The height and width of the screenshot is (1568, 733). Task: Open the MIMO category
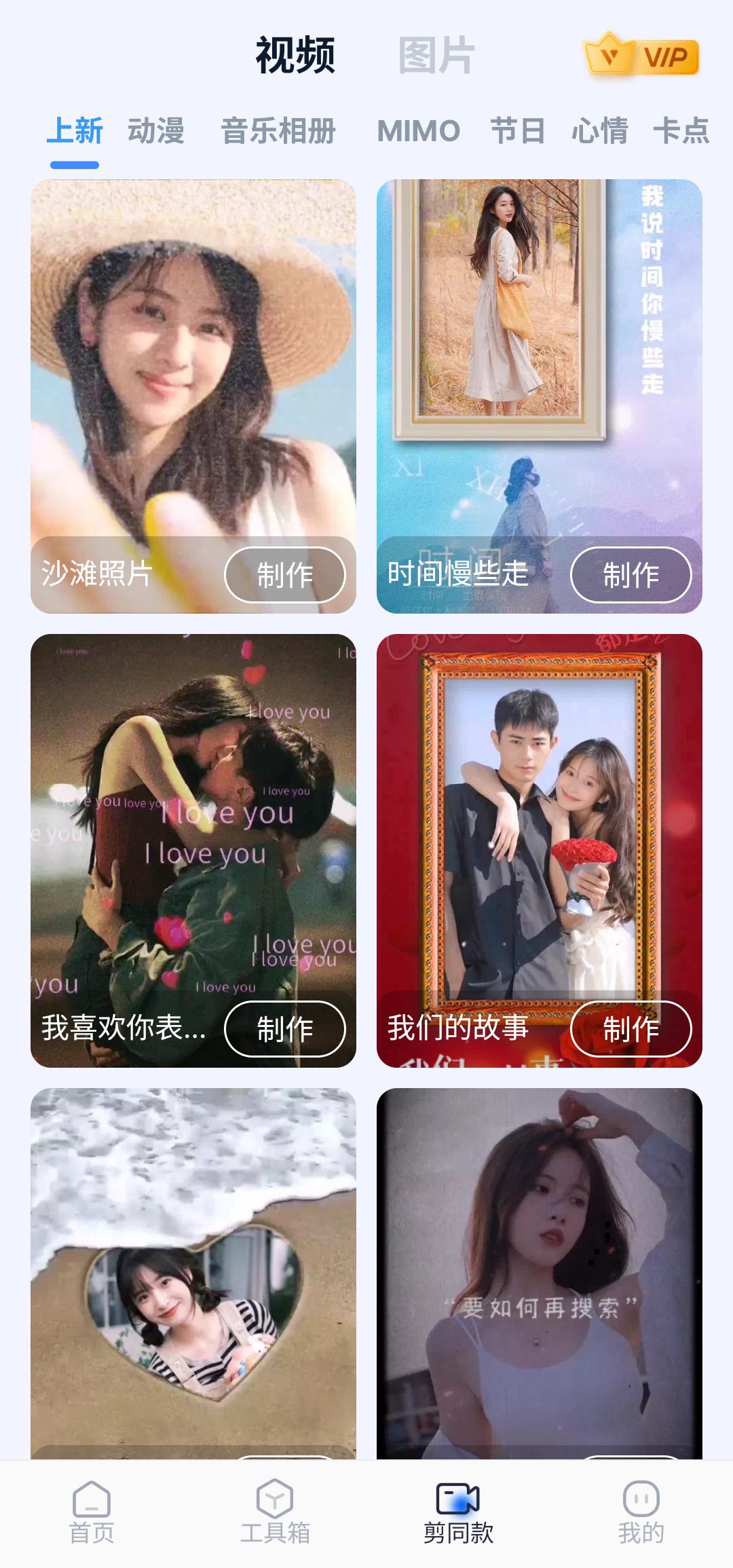pos(417,132)
